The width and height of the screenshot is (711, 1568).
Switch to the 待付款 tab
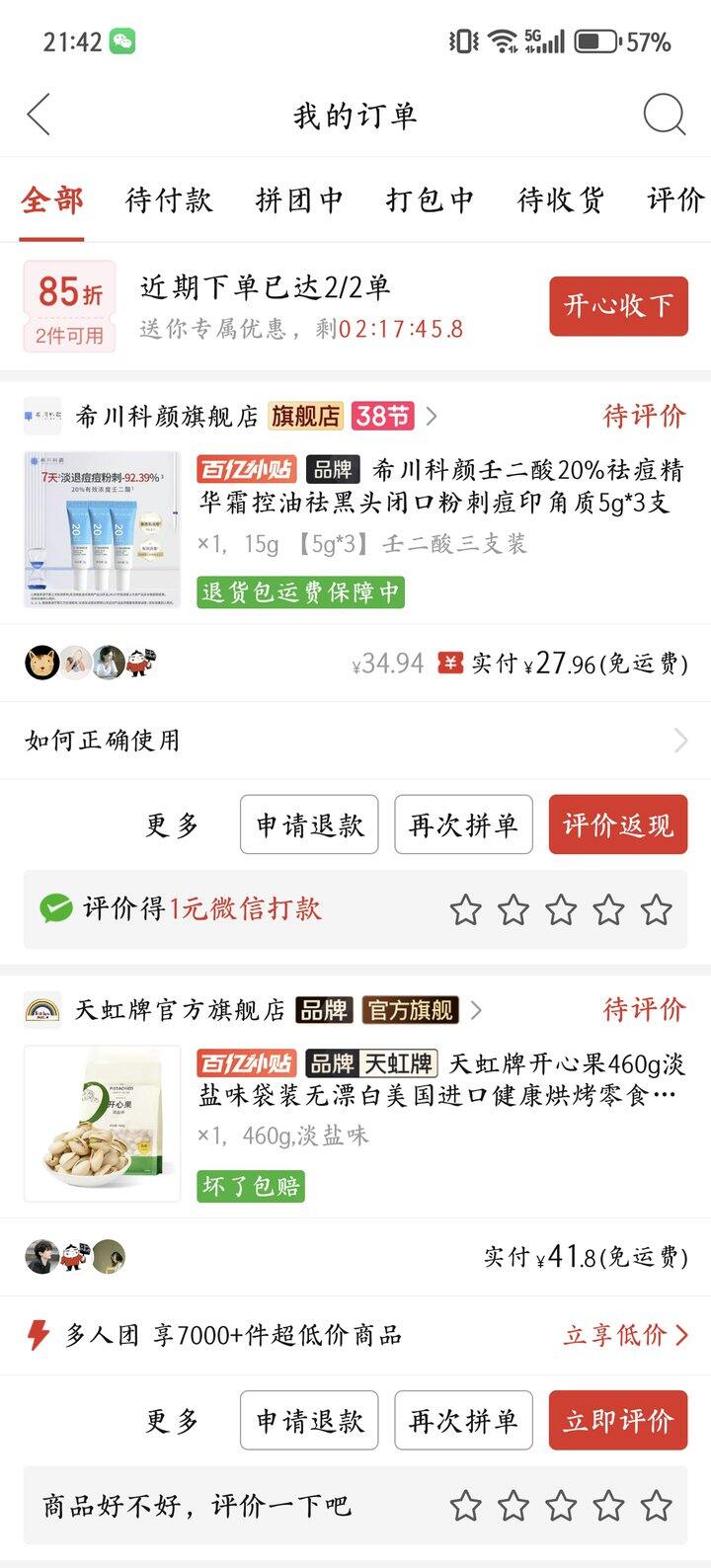click(169, 200)
